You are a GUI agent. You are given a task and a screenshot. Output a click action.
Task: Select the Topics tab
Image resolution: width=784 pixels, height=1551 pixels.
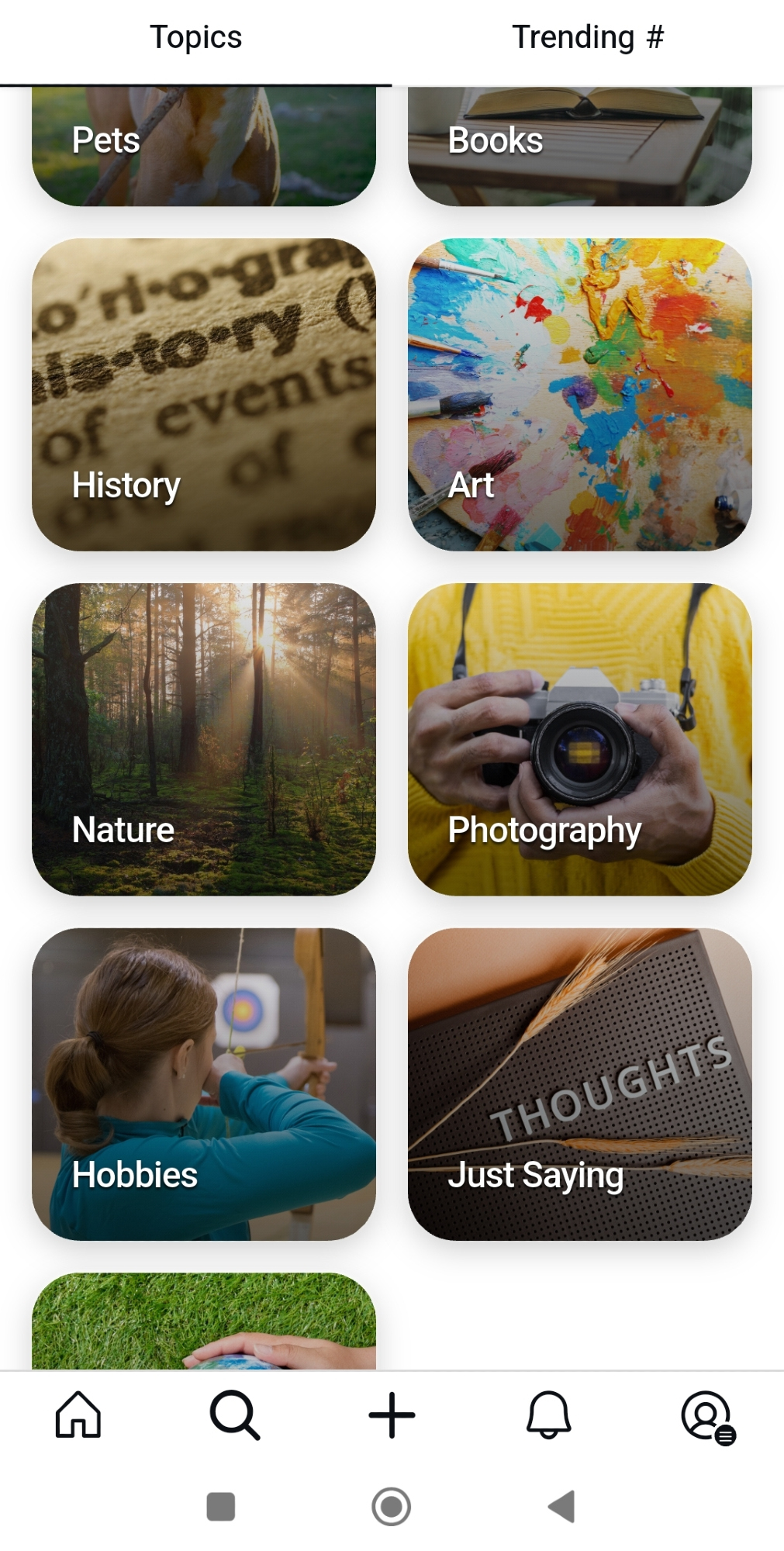coord(195,38)
